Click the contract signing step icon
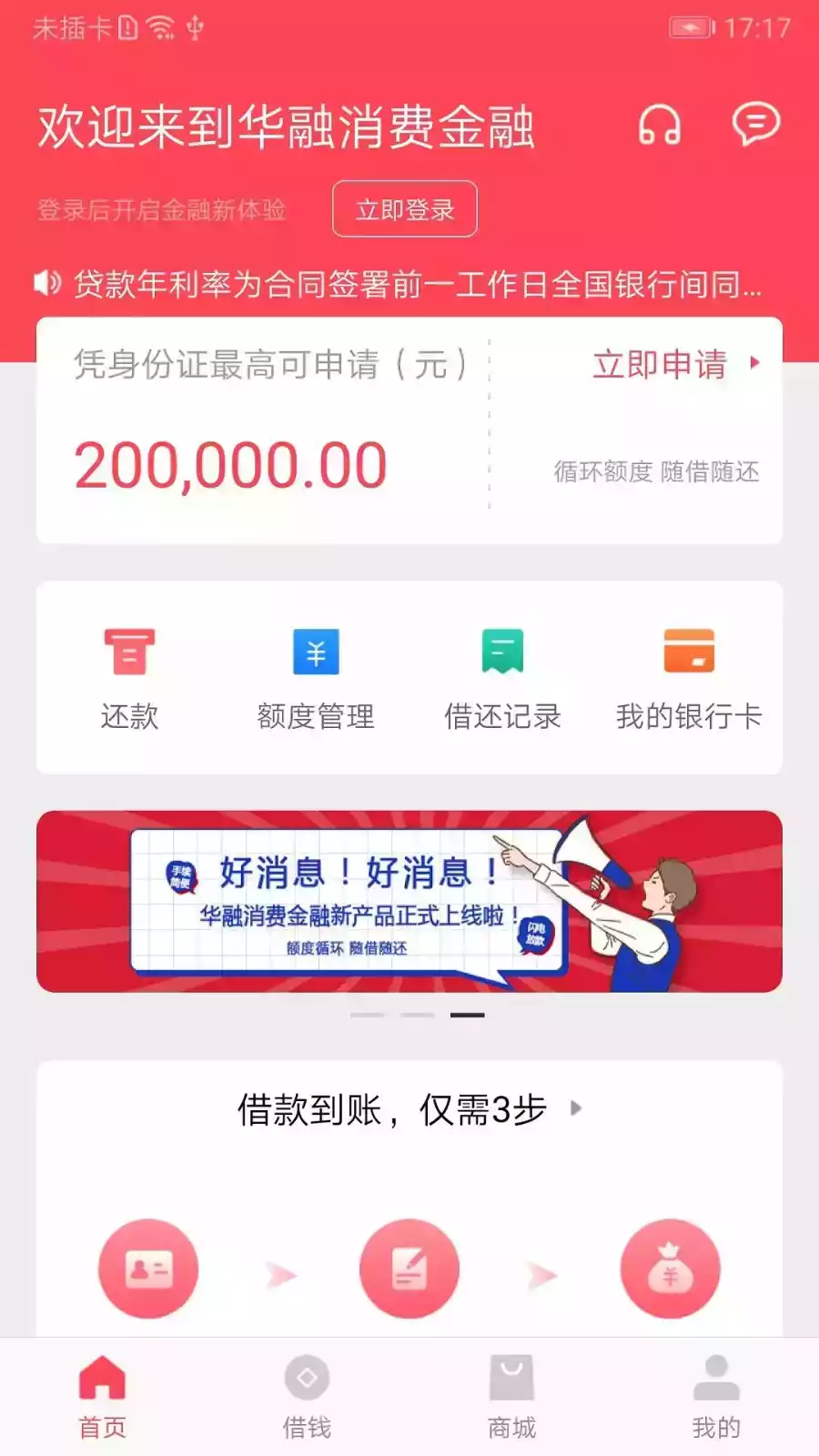 coord(409,1268)
